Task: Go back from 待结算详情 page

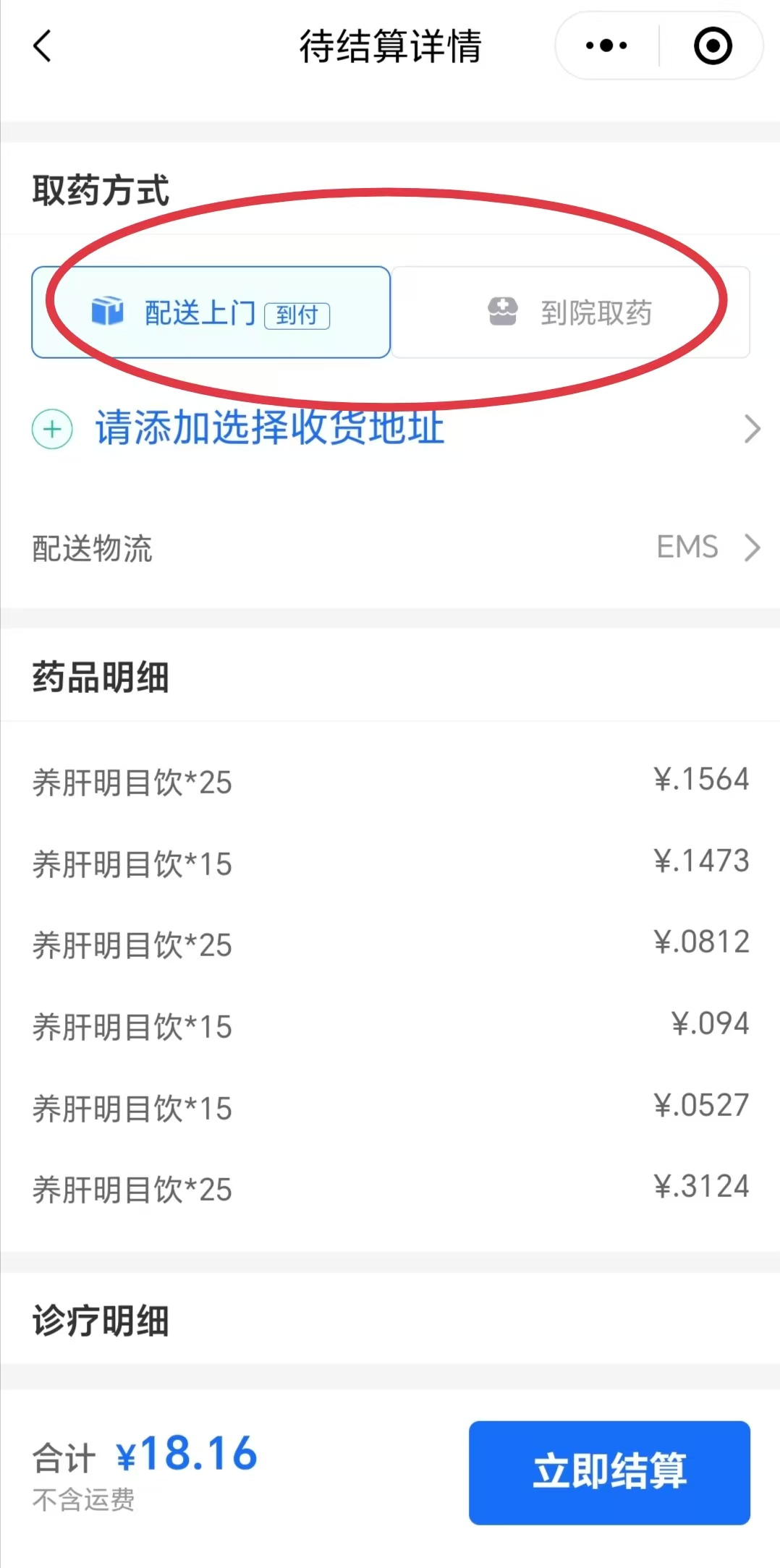Action: (x=43, y=46)
